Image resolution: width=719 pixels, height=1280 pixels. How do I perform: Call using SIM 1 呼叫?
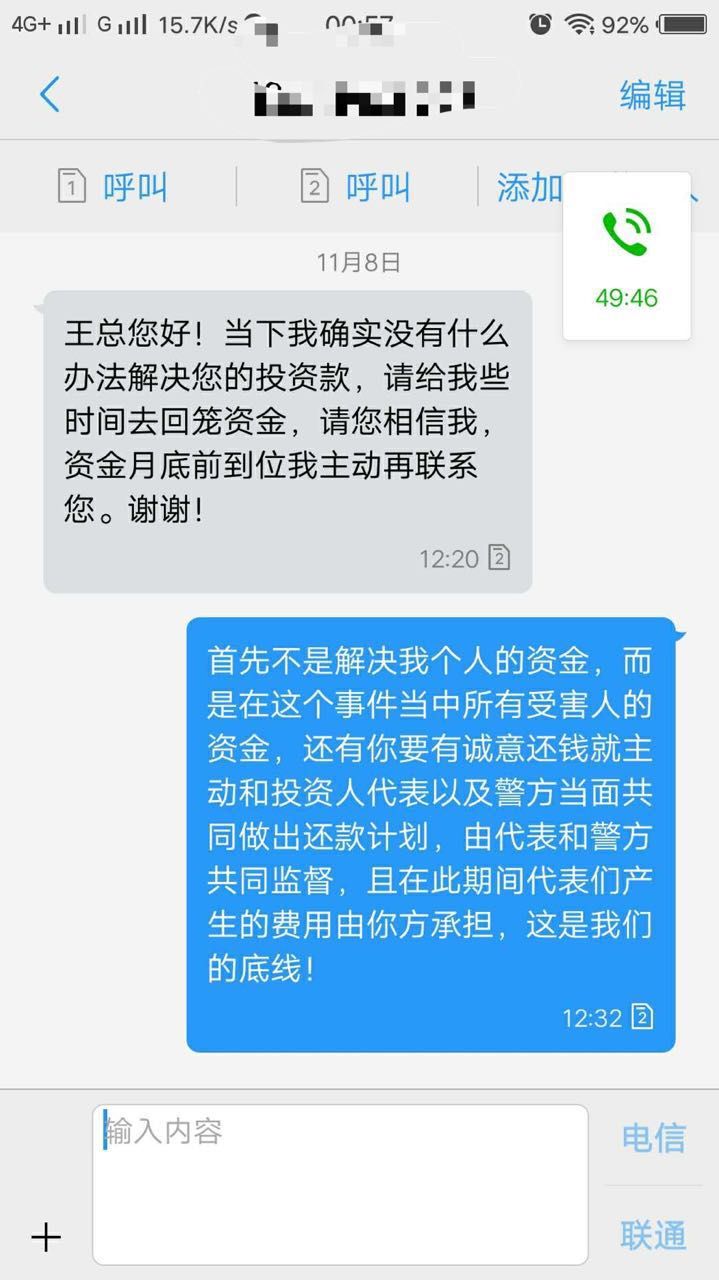point(113,187)
